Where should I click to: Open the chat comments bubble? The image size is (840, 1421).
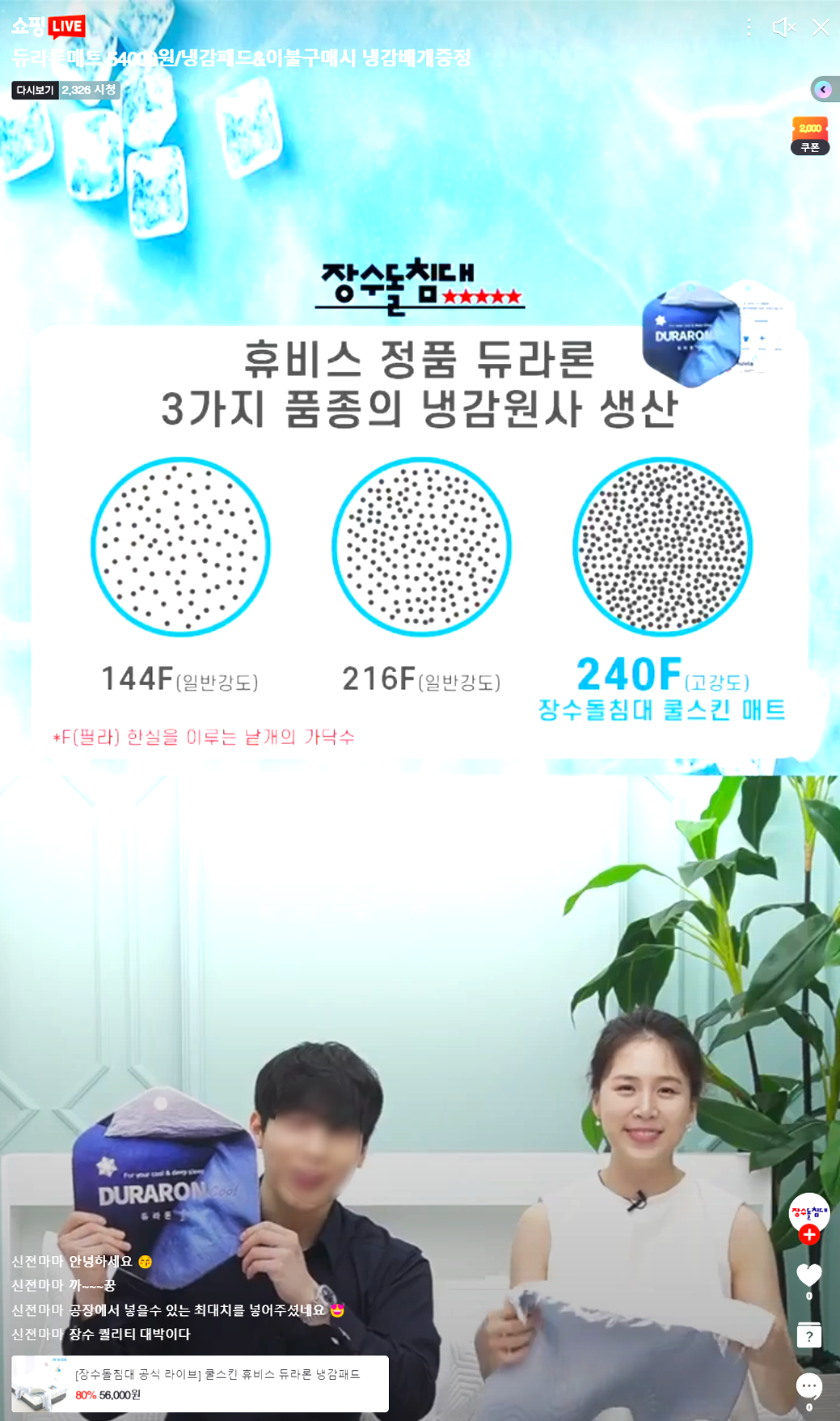tap(808, 1385)
